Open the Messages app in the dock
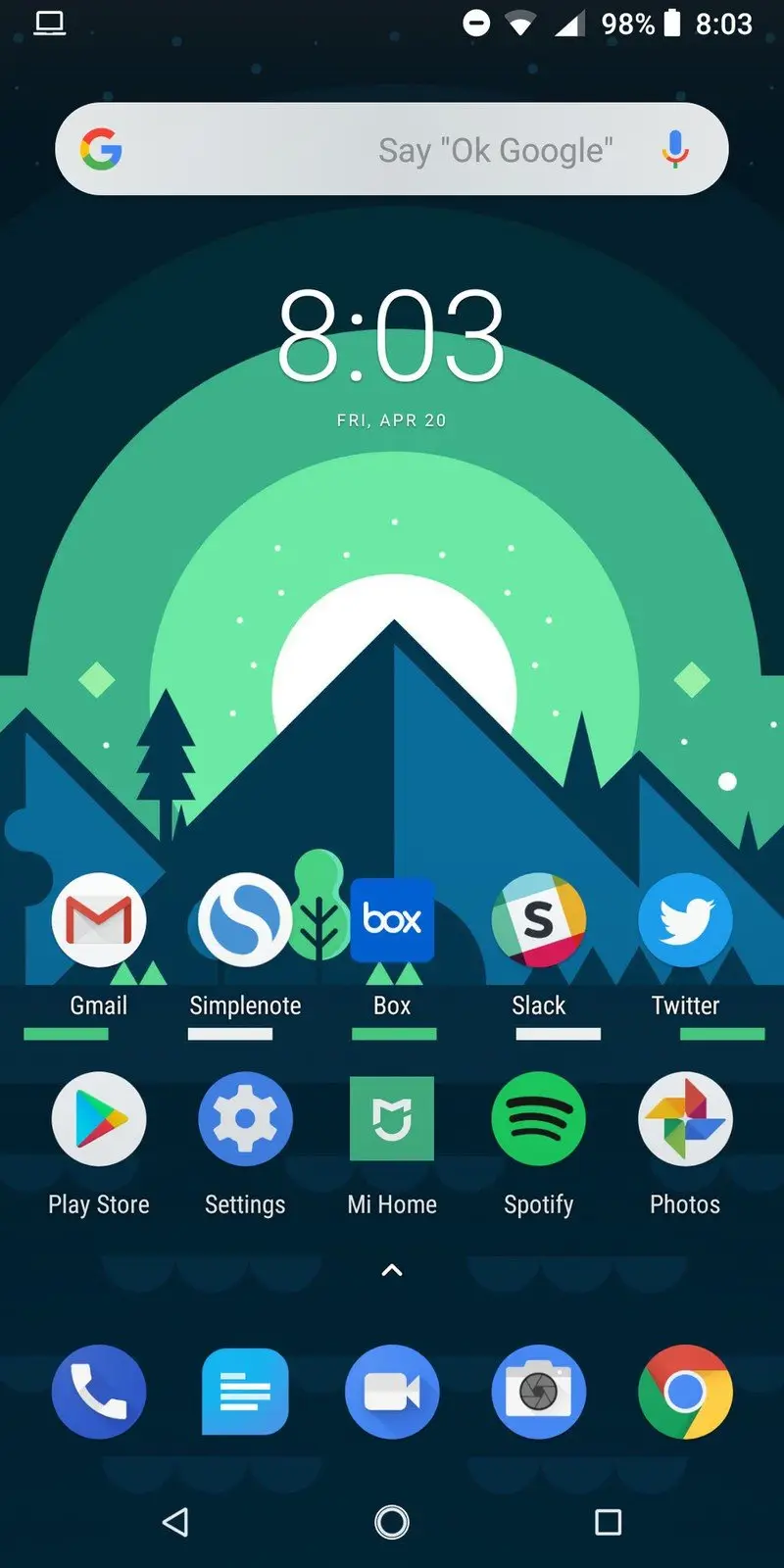The image size is (784, 1568). pos(245,1392)
